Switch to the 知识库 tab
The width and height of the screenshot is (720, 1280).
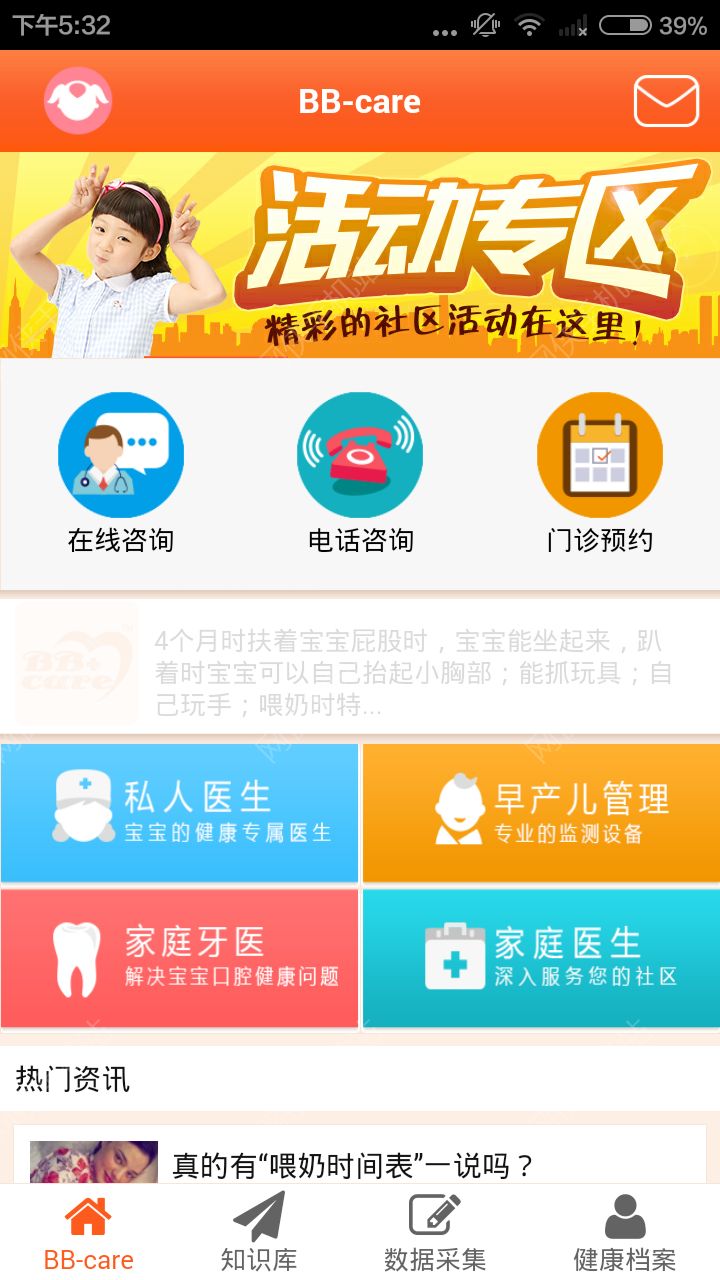tap(259, 1234)
